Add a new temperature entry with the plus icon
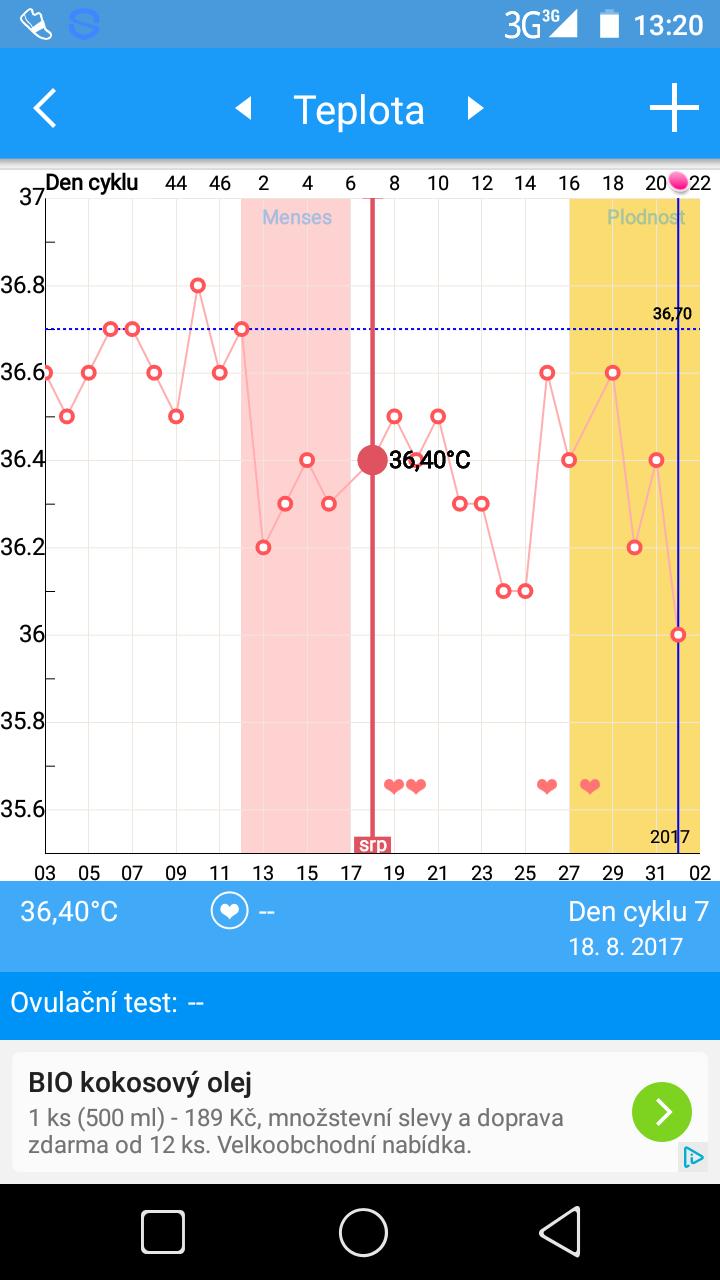Screen dimensions: 720x1280 click(674, 108)
